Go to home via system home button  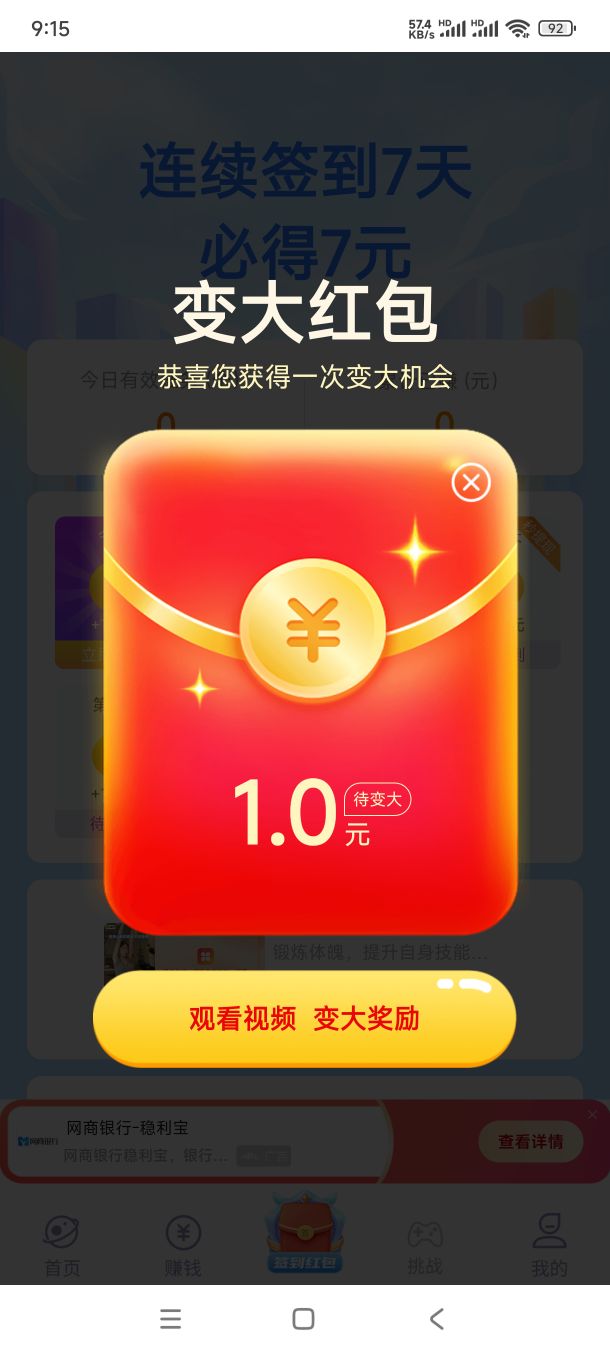(x=304, y=1319)
